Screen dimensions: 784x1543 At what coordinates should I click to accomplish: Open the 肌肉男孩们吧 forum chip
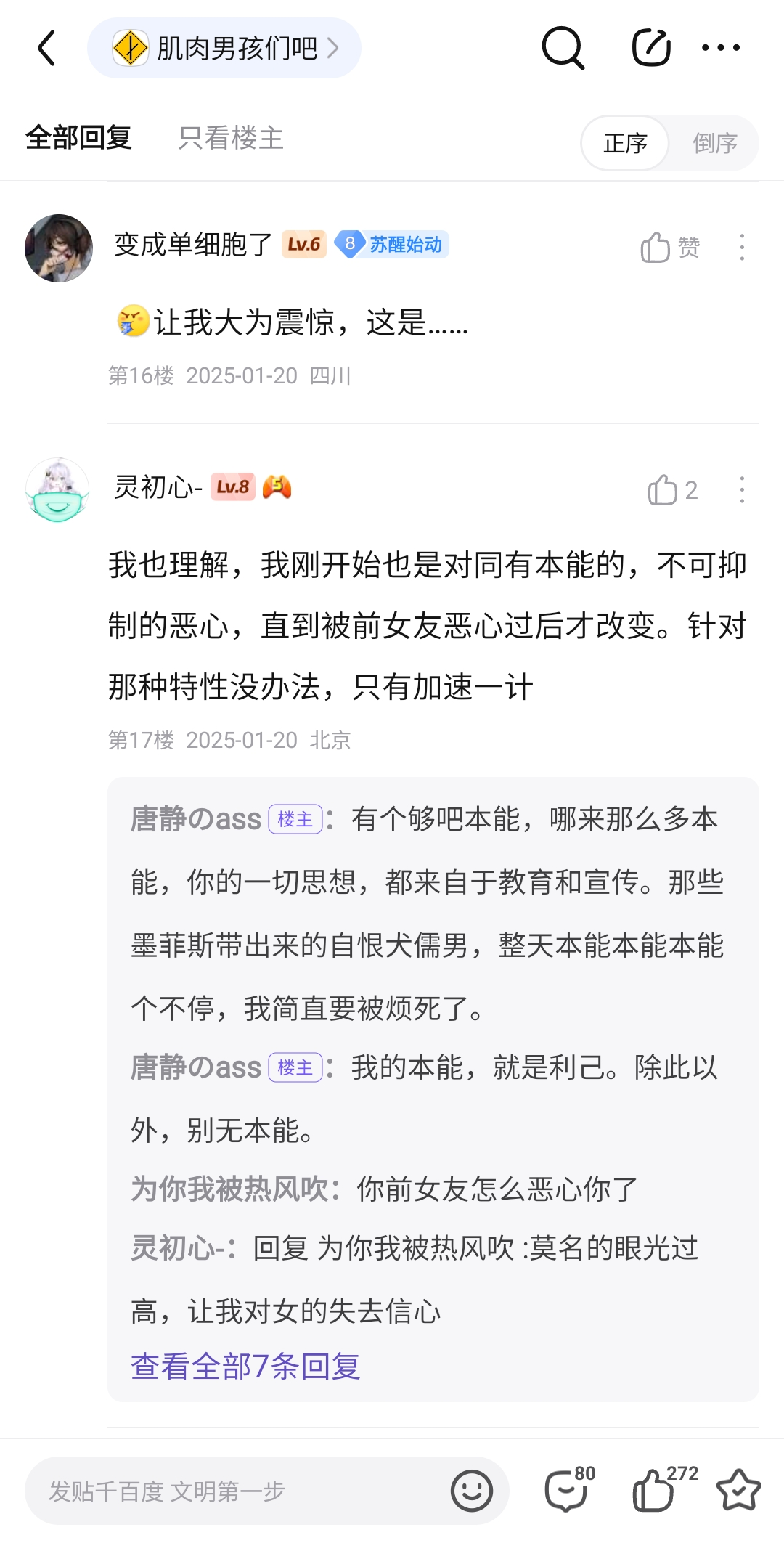(x=224, y=48)
